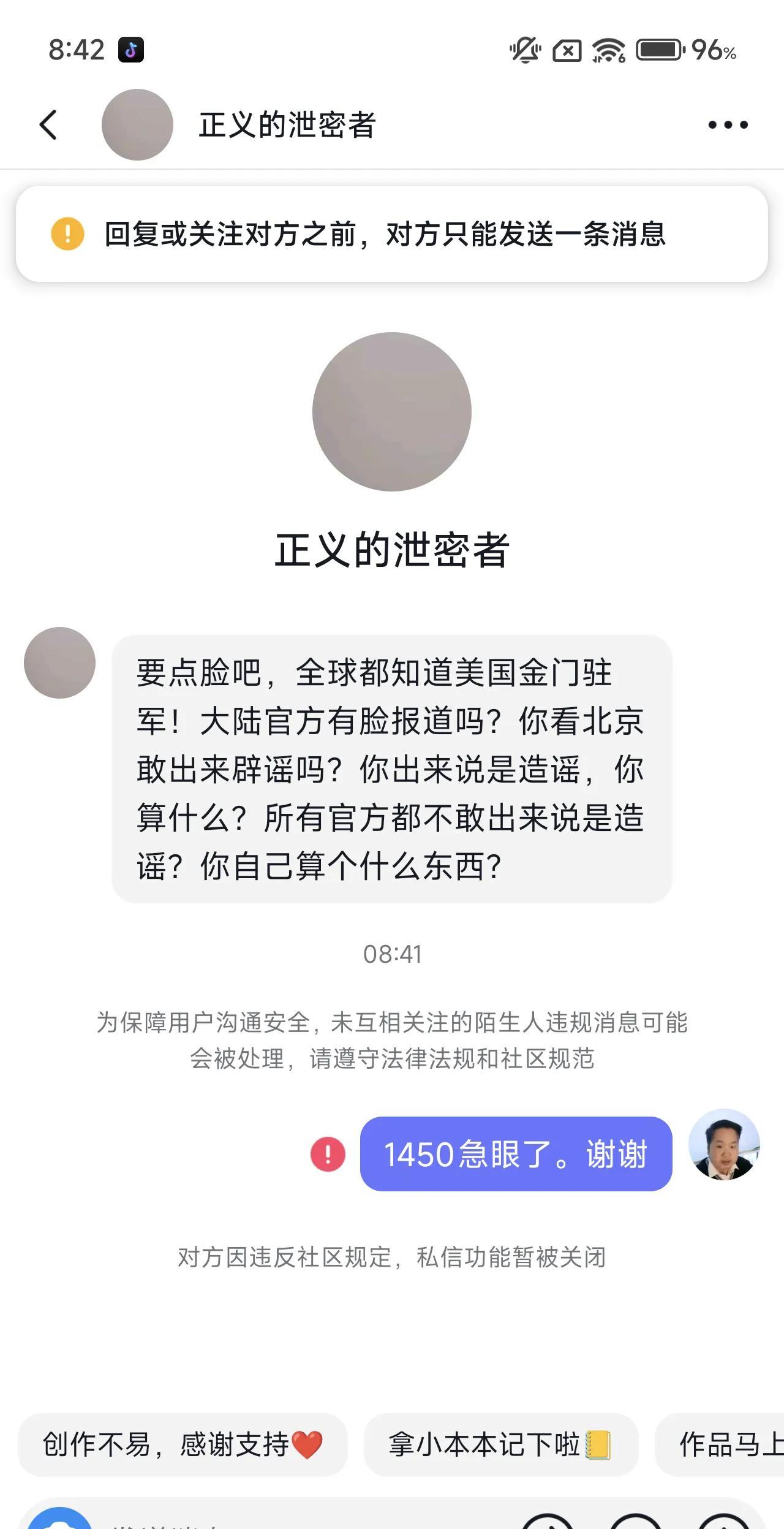Tap the avatar in the top bar
Viewport: 784px width, 1529px height.
(x=137, y=125)
